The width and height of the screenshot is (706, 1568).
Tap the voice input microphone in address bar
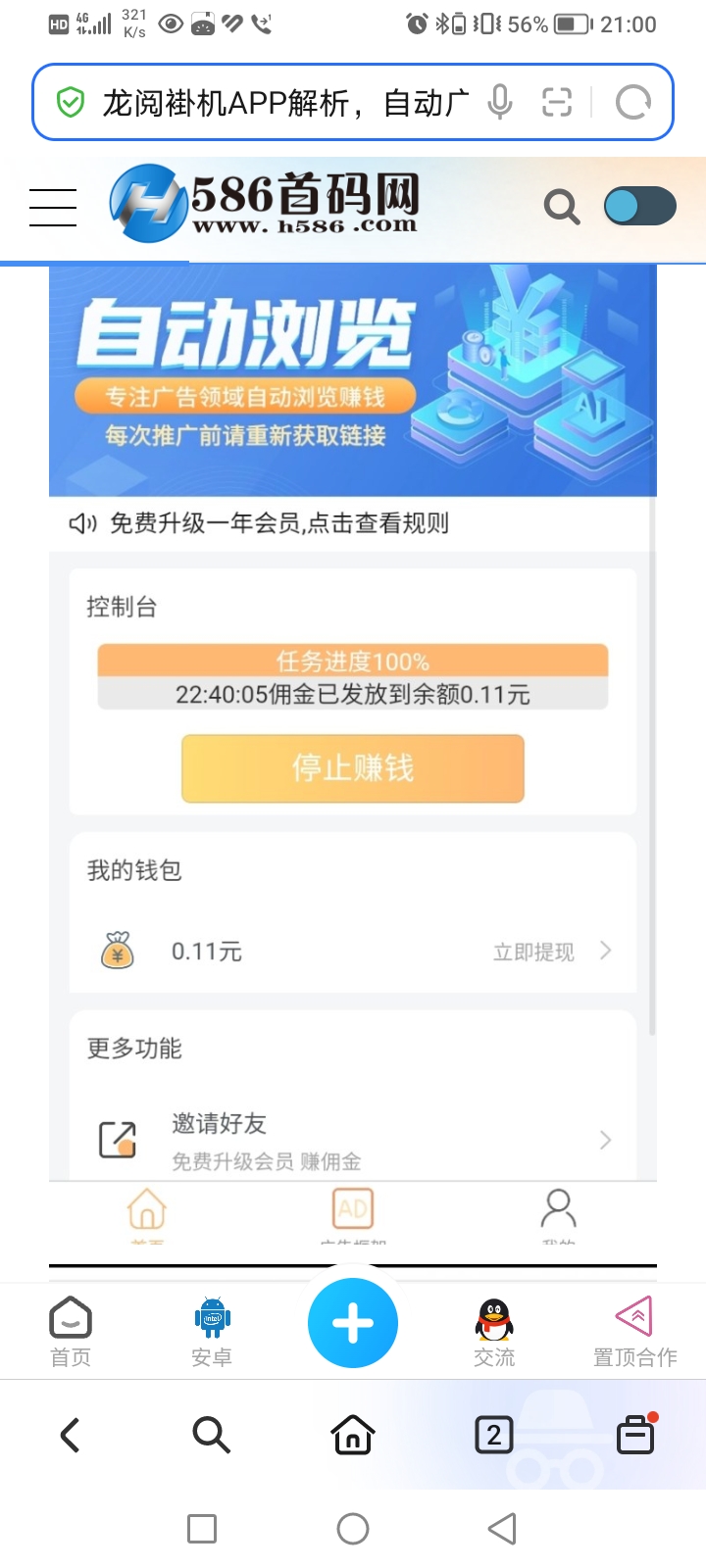[x=500, y=100]
